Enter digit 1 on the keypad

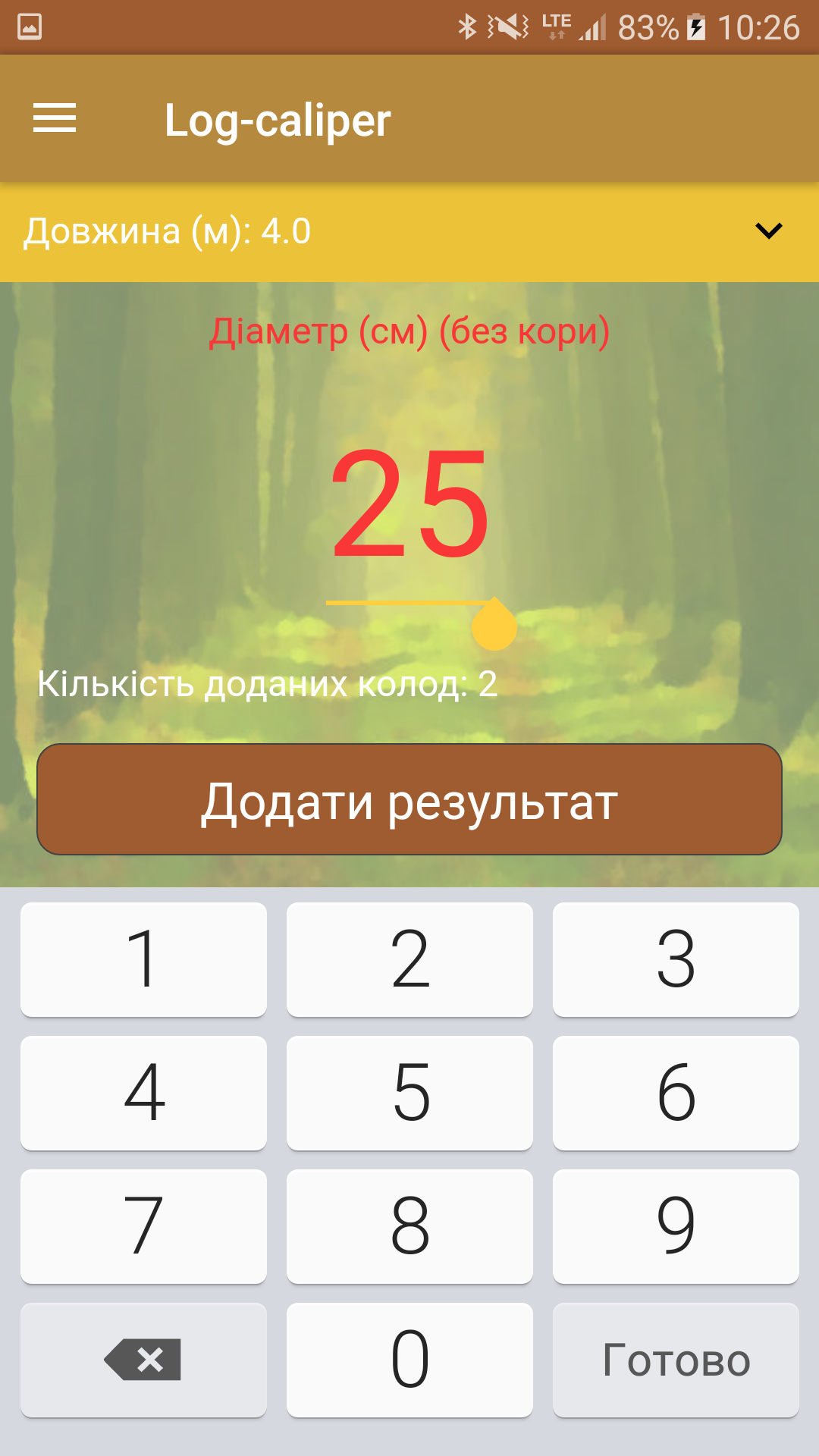click(x=143, y=959)
